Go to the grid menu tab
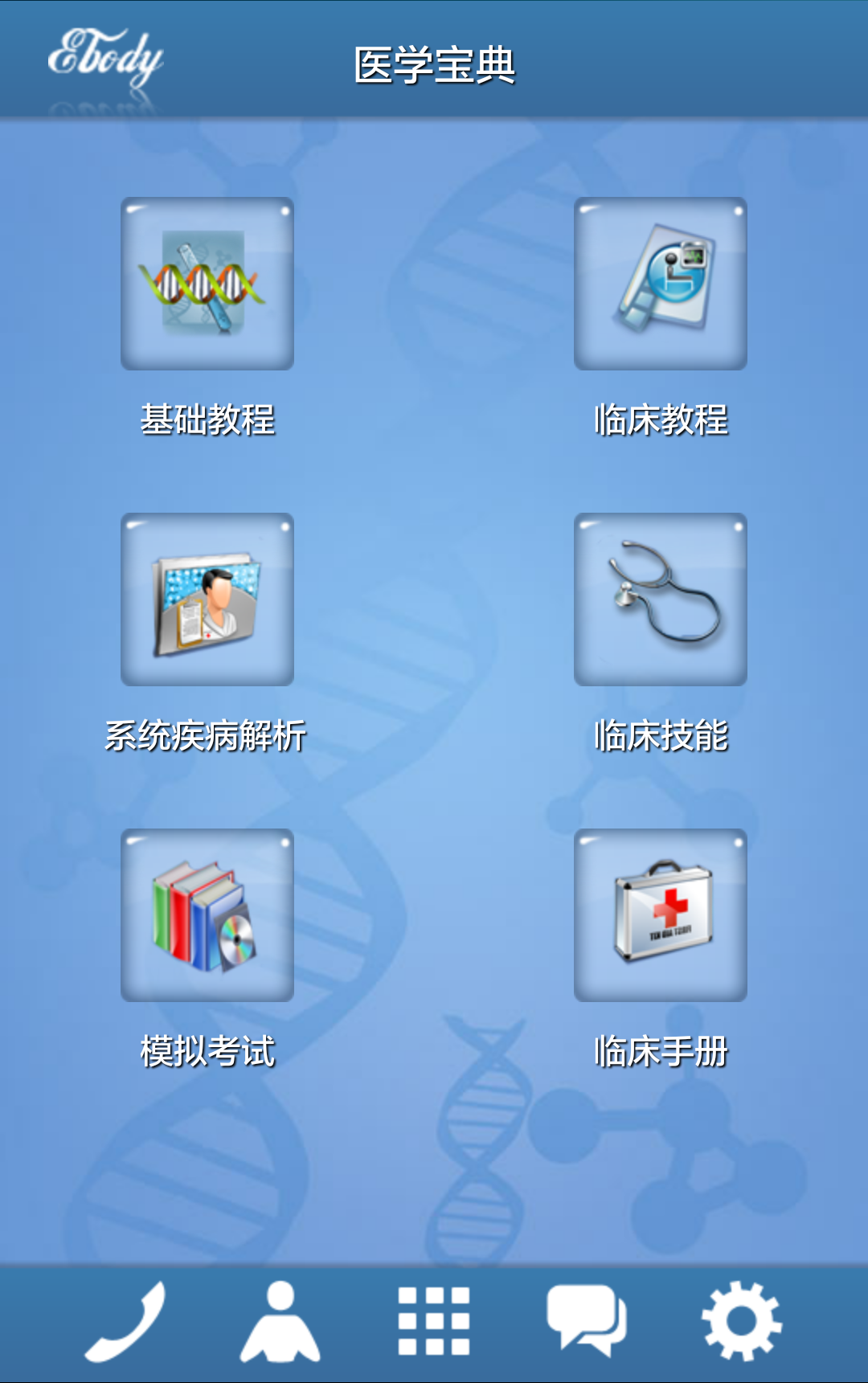The width and height of the screenshot is (868, 1383). (x=434, y=1321)
